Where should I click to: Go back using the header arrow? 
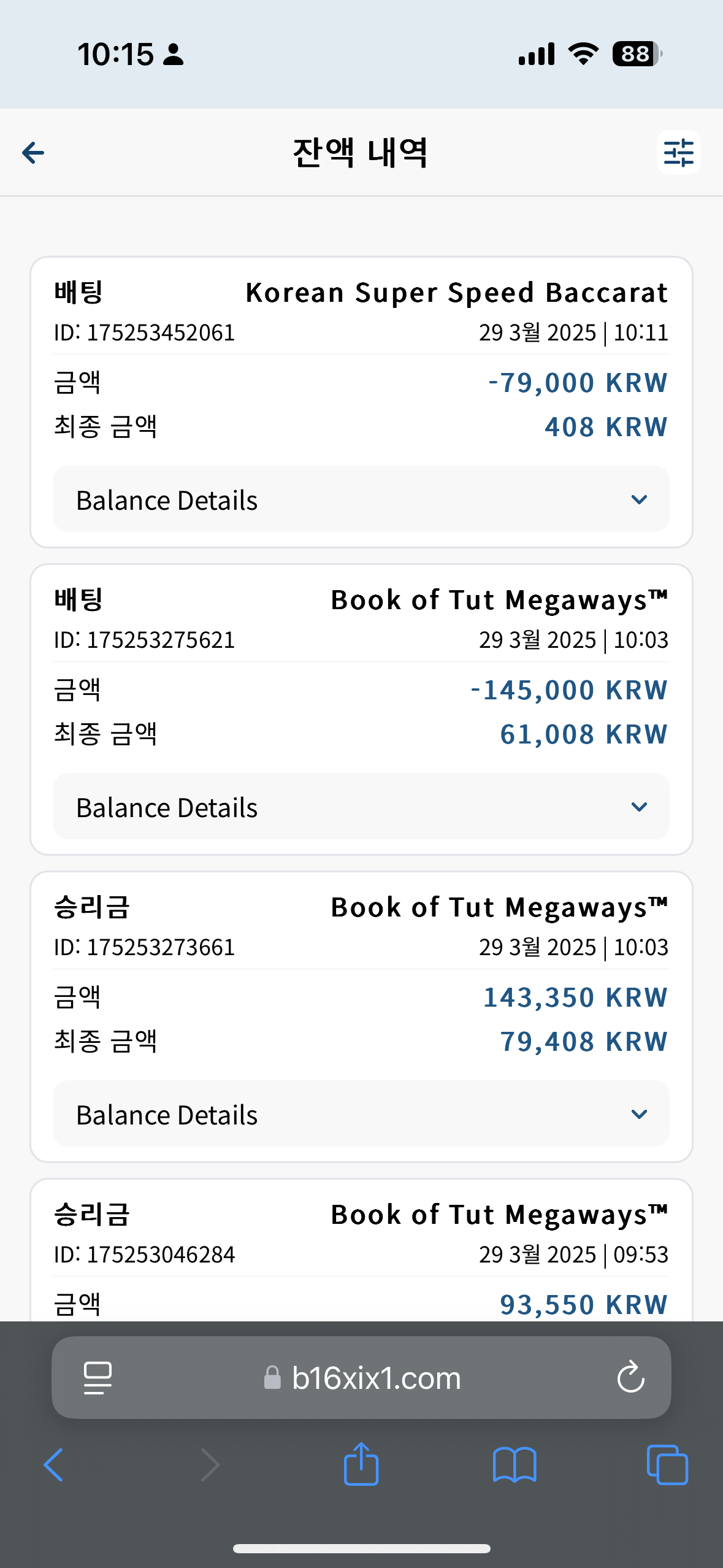33,153
